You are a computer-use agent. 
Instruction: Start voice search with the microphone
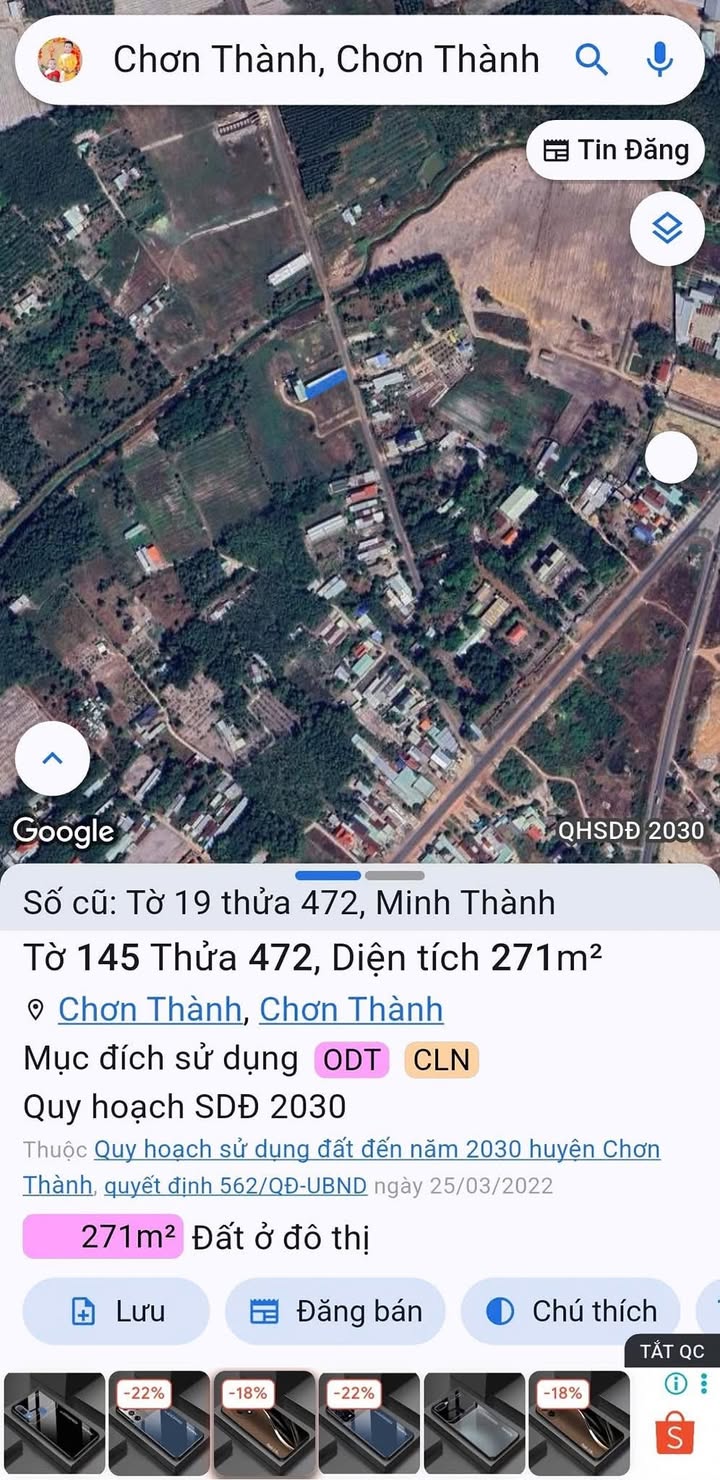click(x=659, y=60)
